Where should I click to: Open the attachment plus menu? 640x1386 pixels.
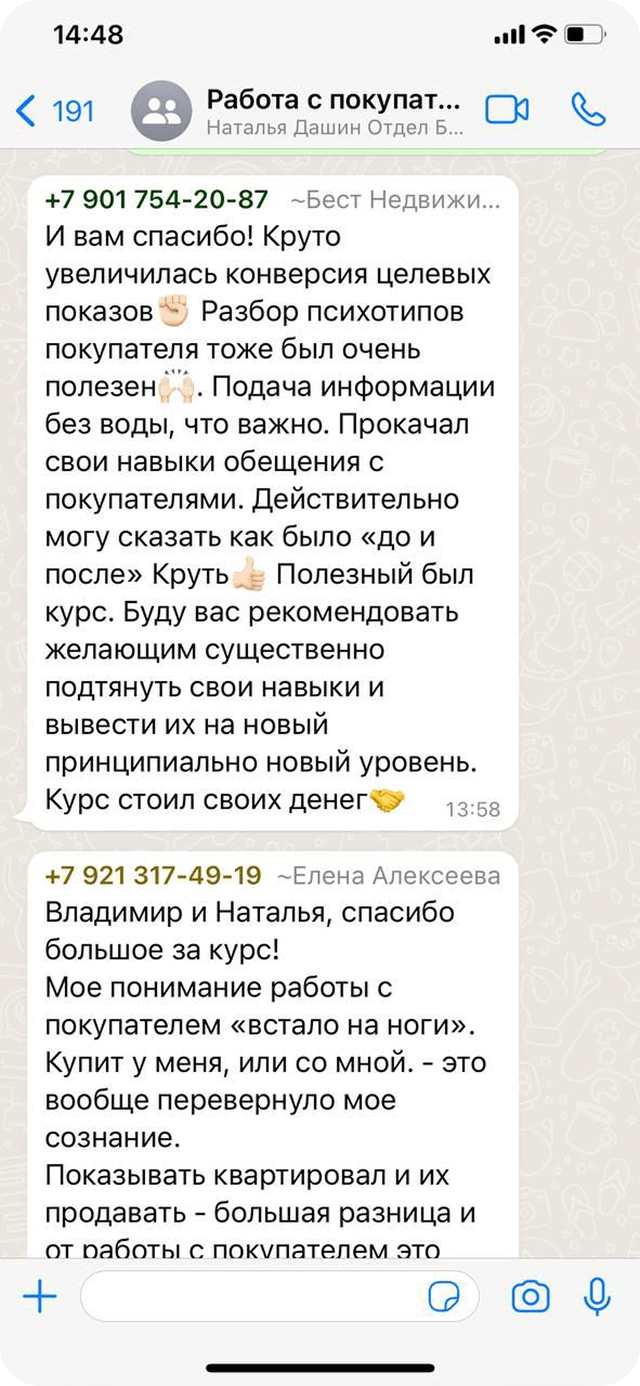point(40,1297)
